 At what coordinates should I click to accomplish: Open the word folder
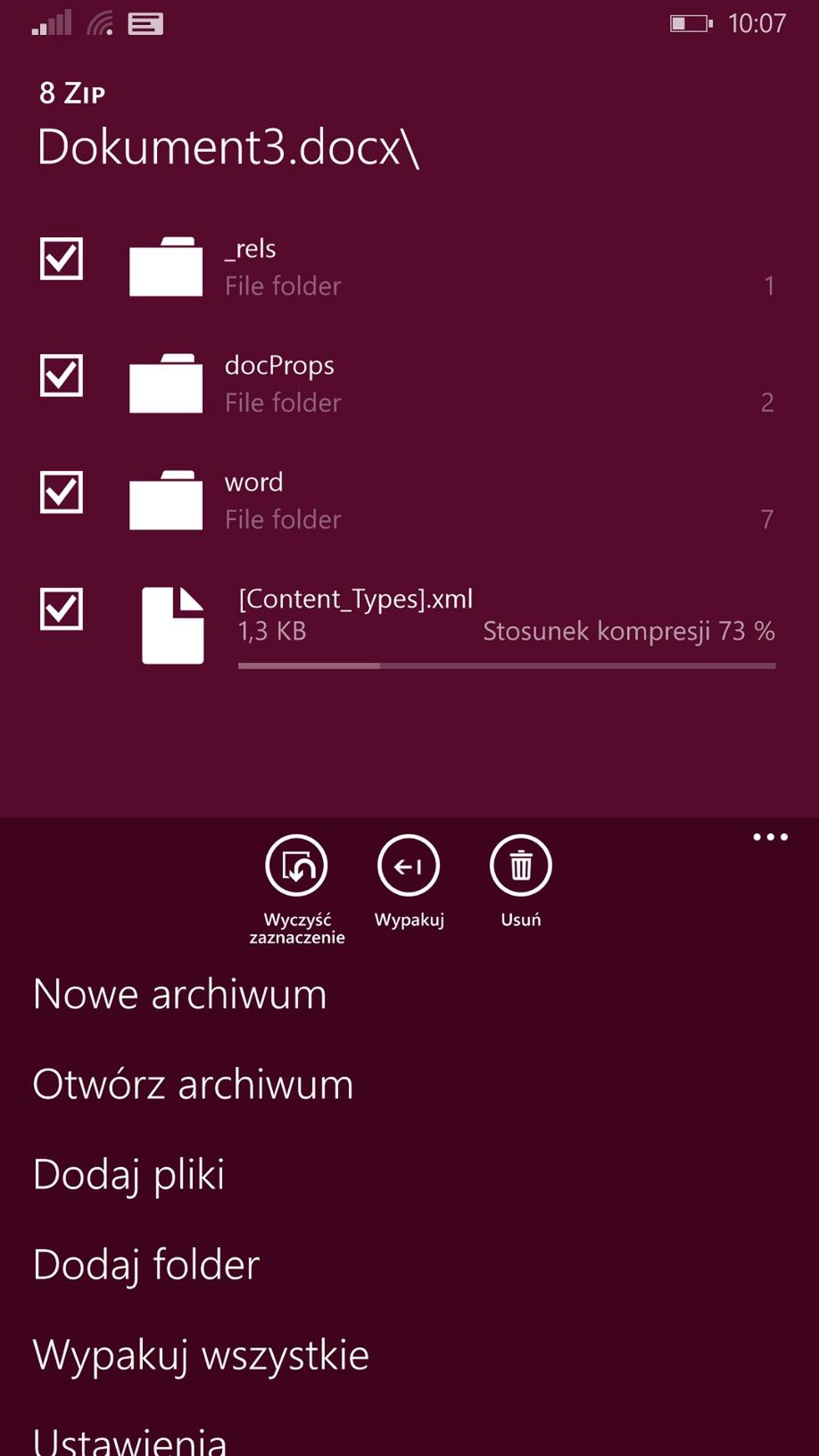tap(452, 500)
